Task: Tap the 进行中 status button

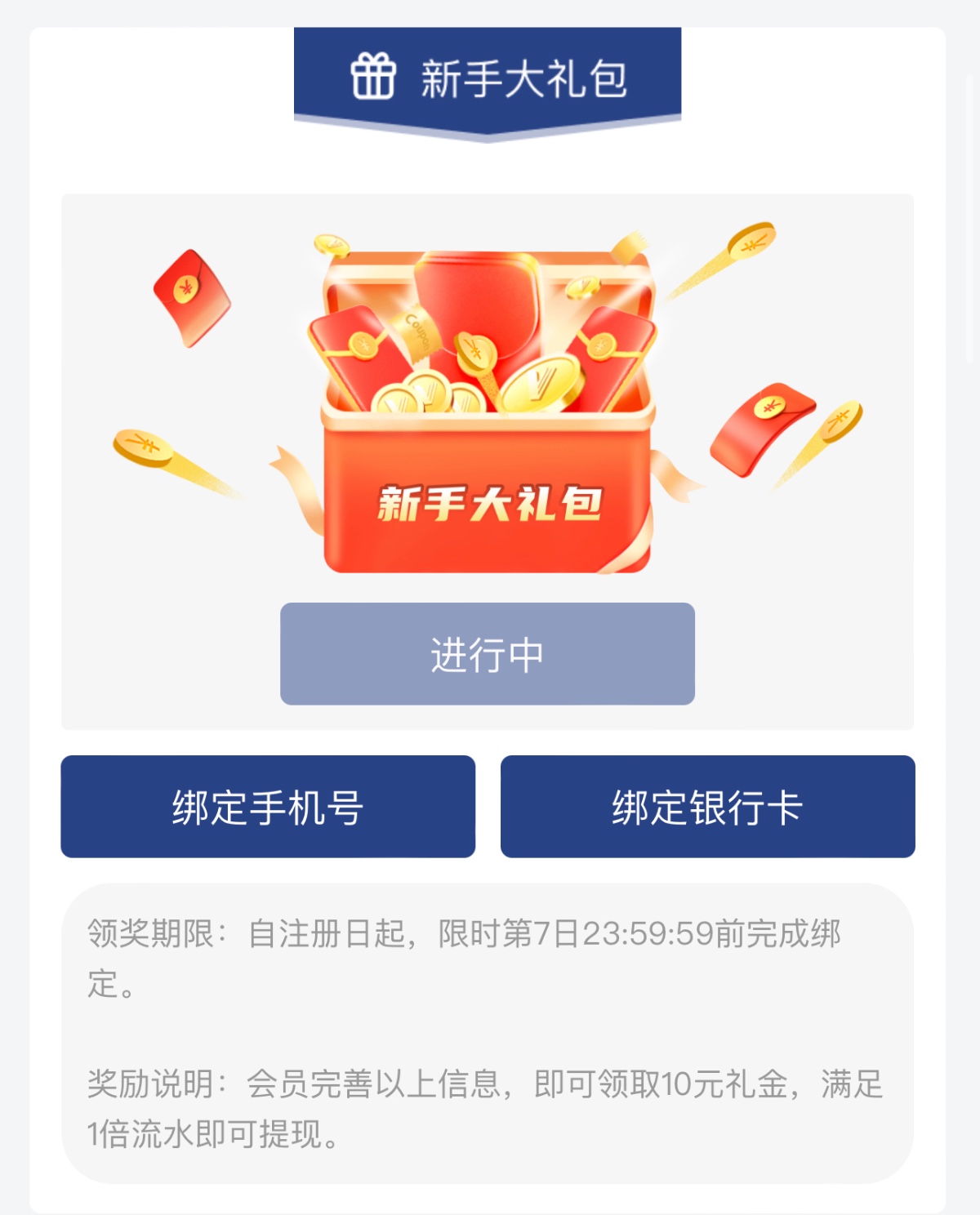Action: [488, 654]
